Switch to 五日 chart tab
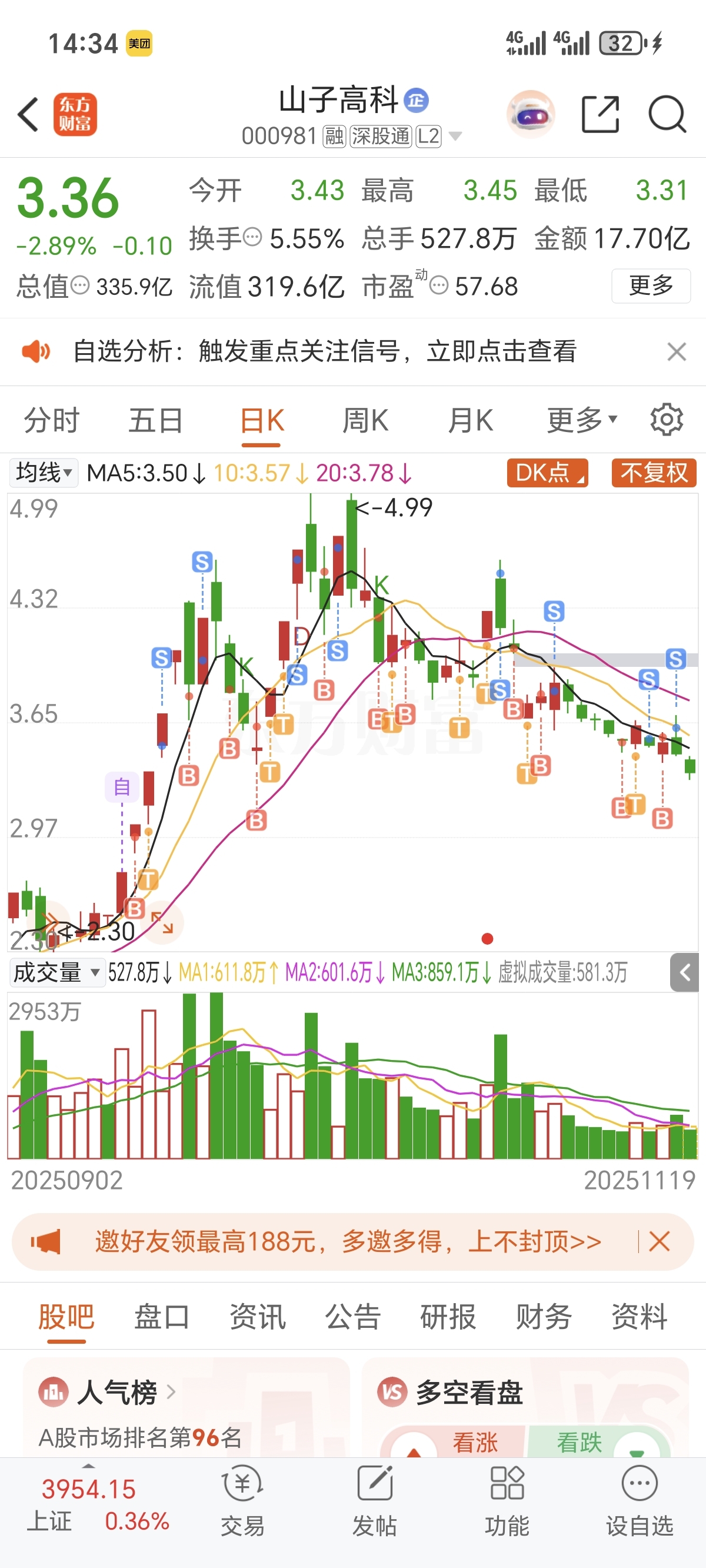706x1568 pixels. (x=156, y=421)
